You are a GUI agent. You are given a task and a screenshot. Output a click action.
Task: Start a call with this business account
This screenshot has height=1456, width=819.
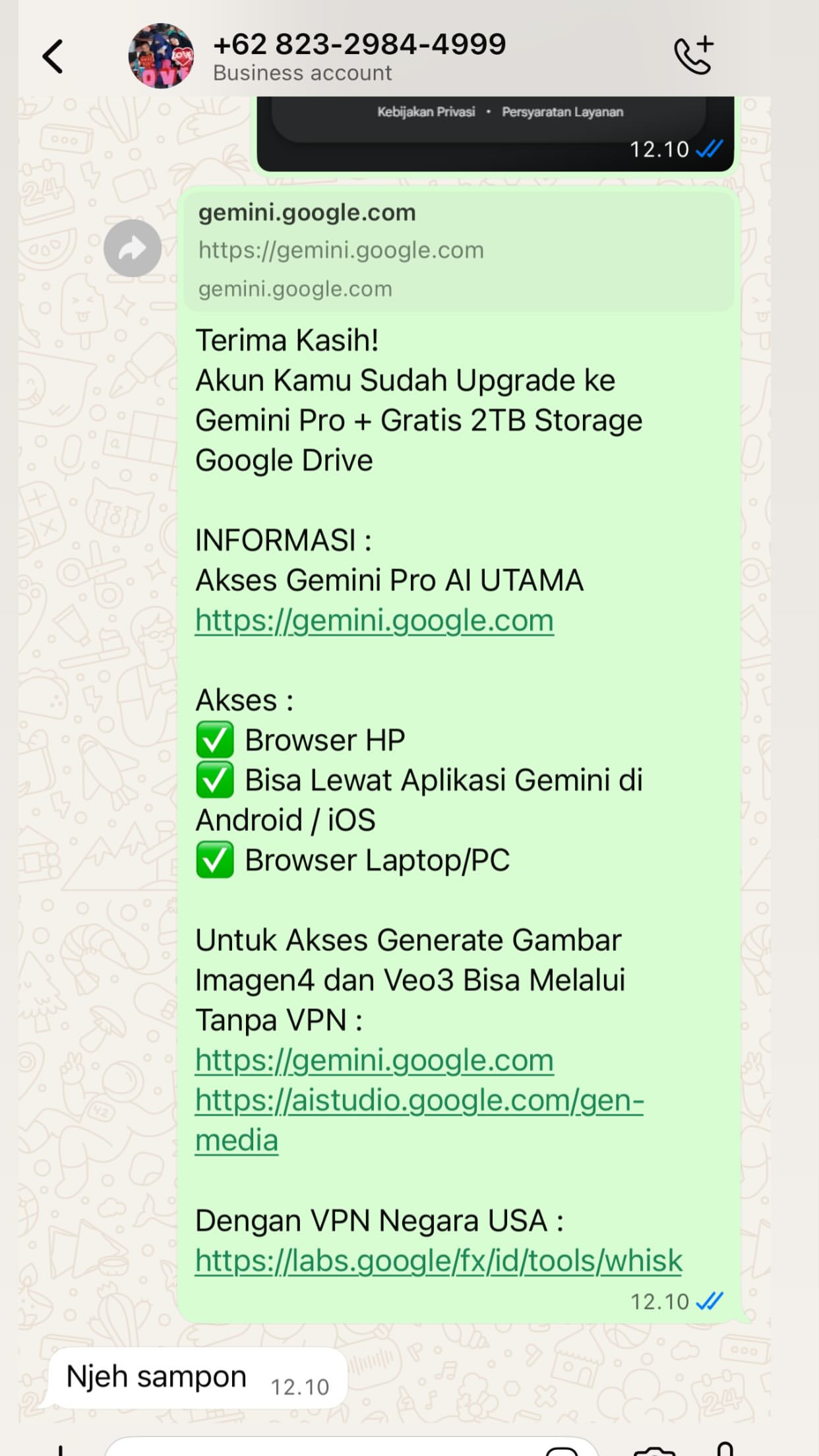[694, 55]
